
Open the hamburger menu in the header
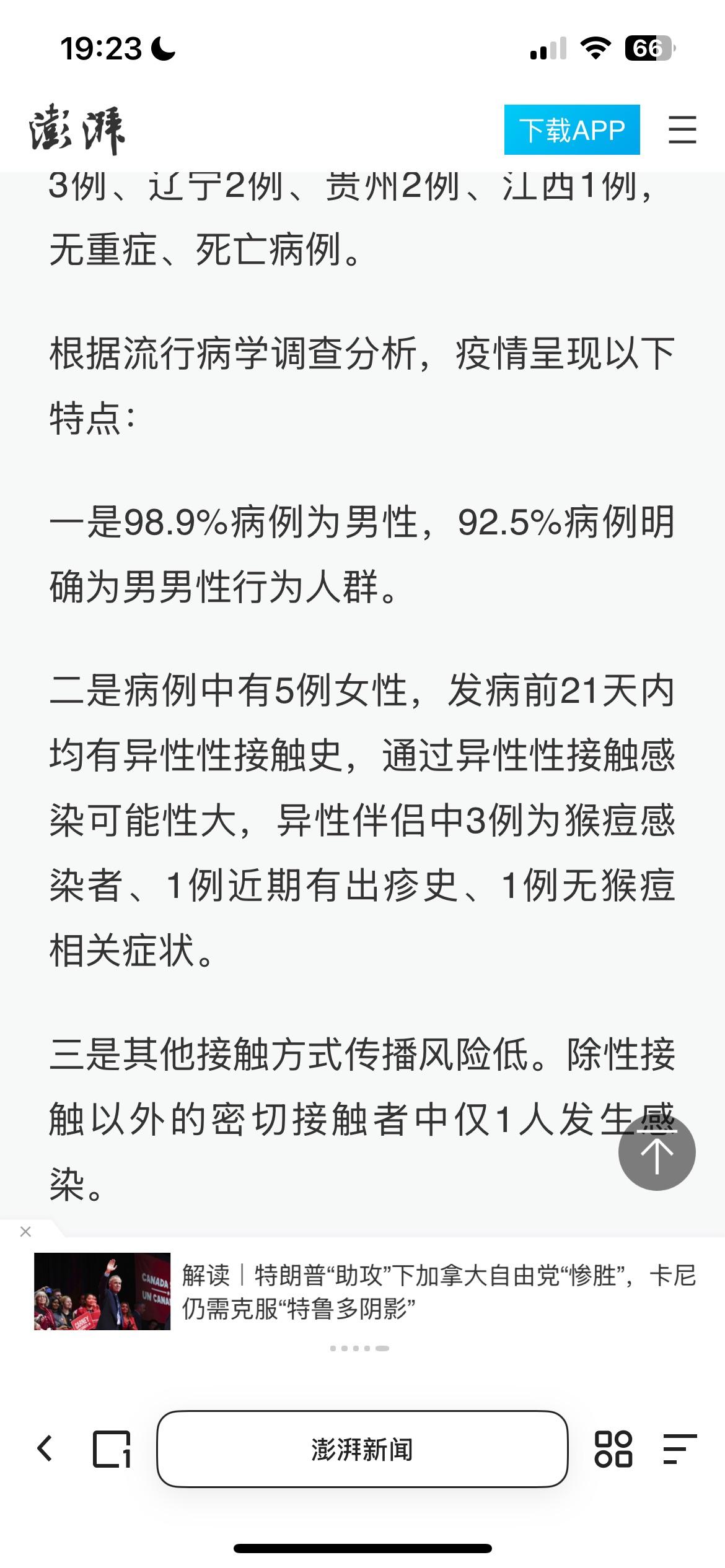pyautogui.click(x=682, y=130)
